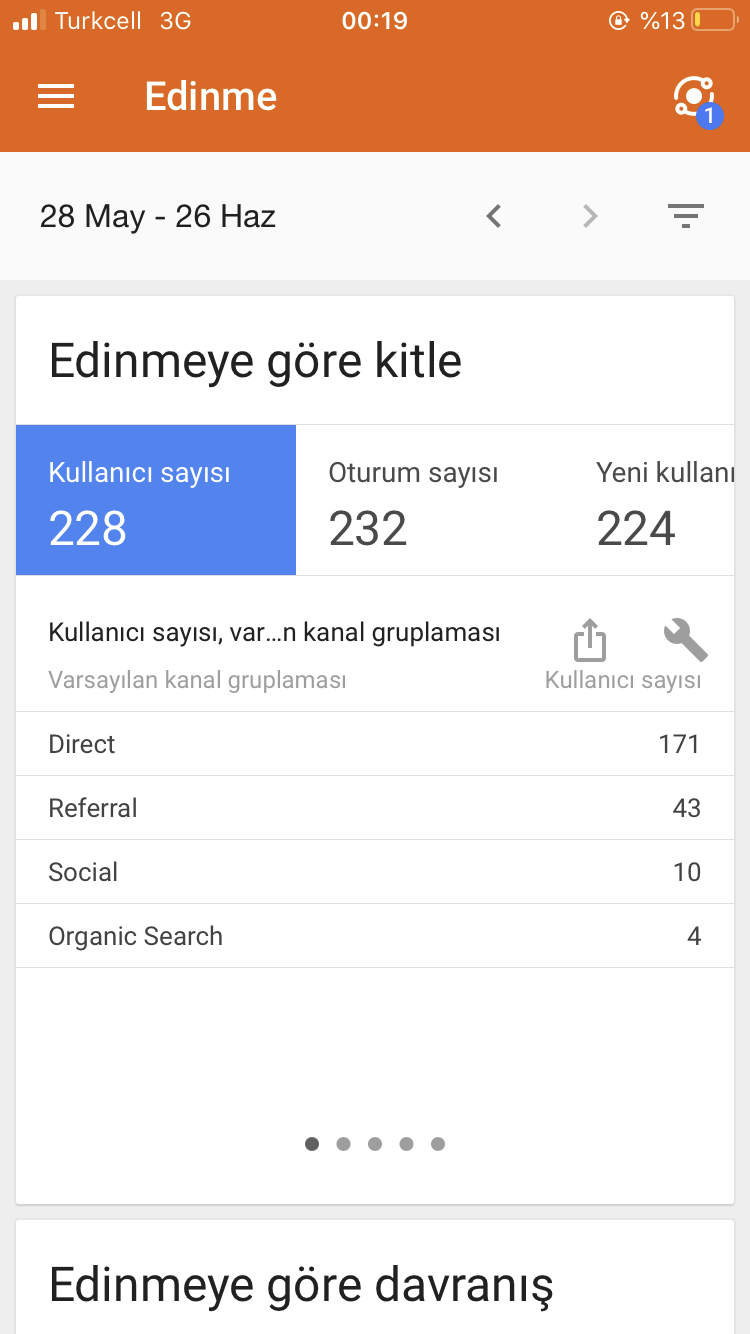Jump to the second card page dot

[x=343, y=1144]
